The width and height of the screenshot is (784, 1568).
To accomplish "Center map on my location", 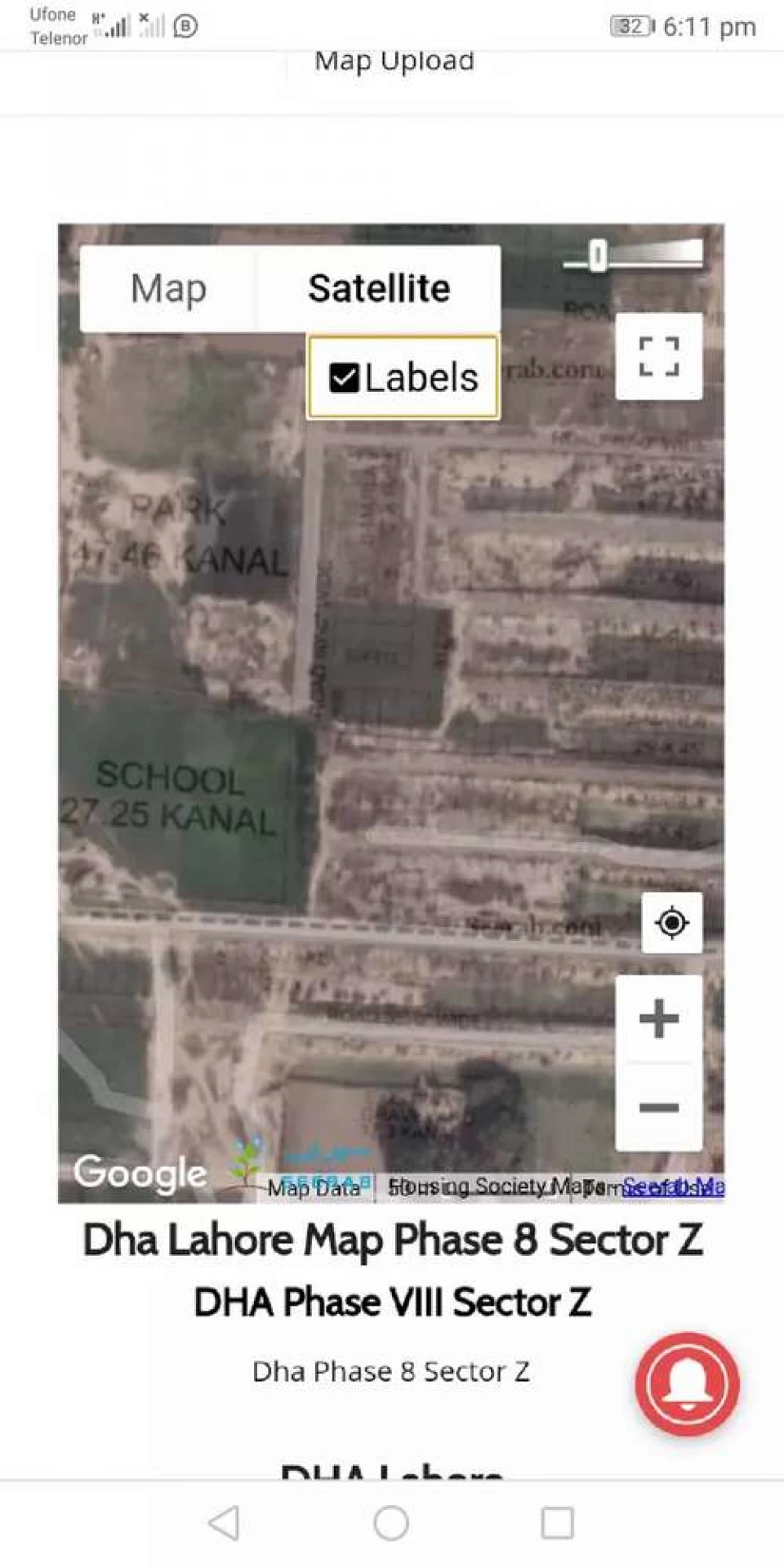I will (672, 923).
